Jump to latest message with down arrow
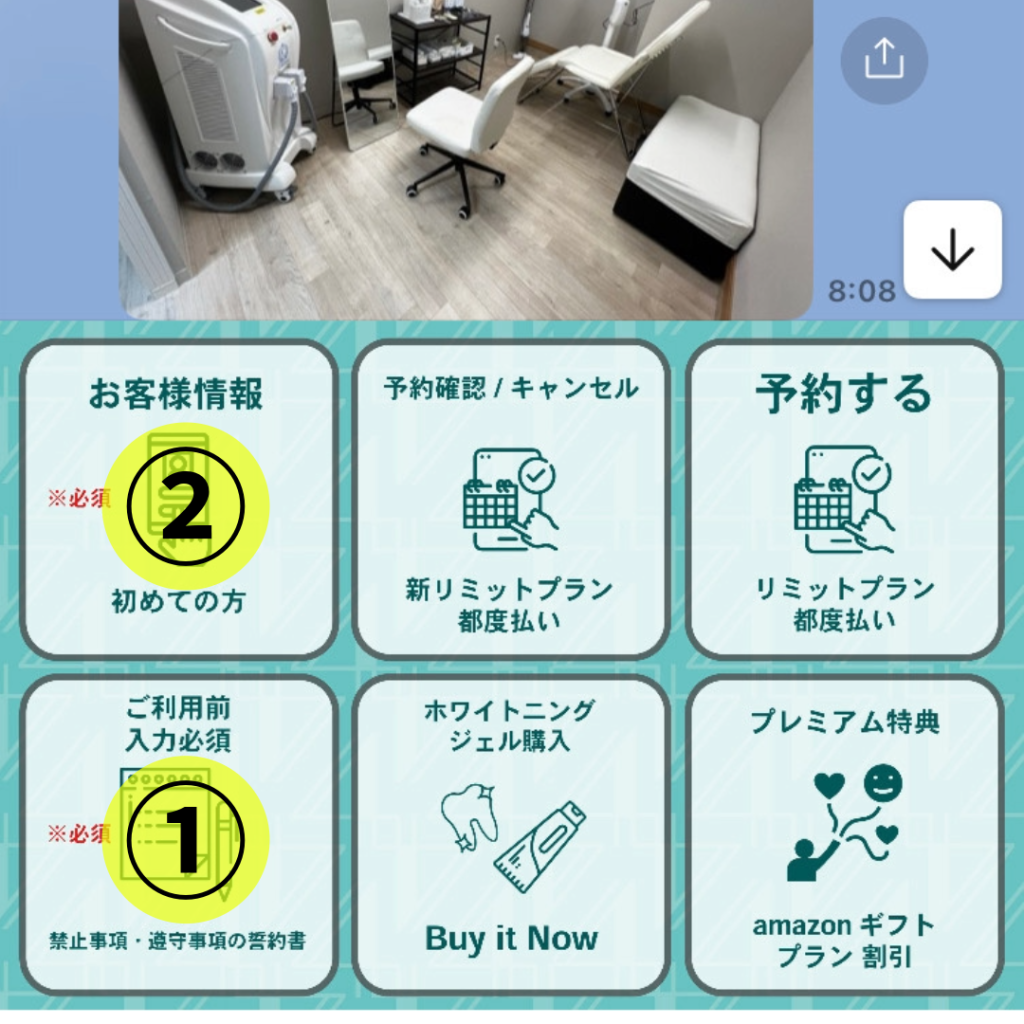This screenshot has height=1024, width=1024. tap(952, 250)
